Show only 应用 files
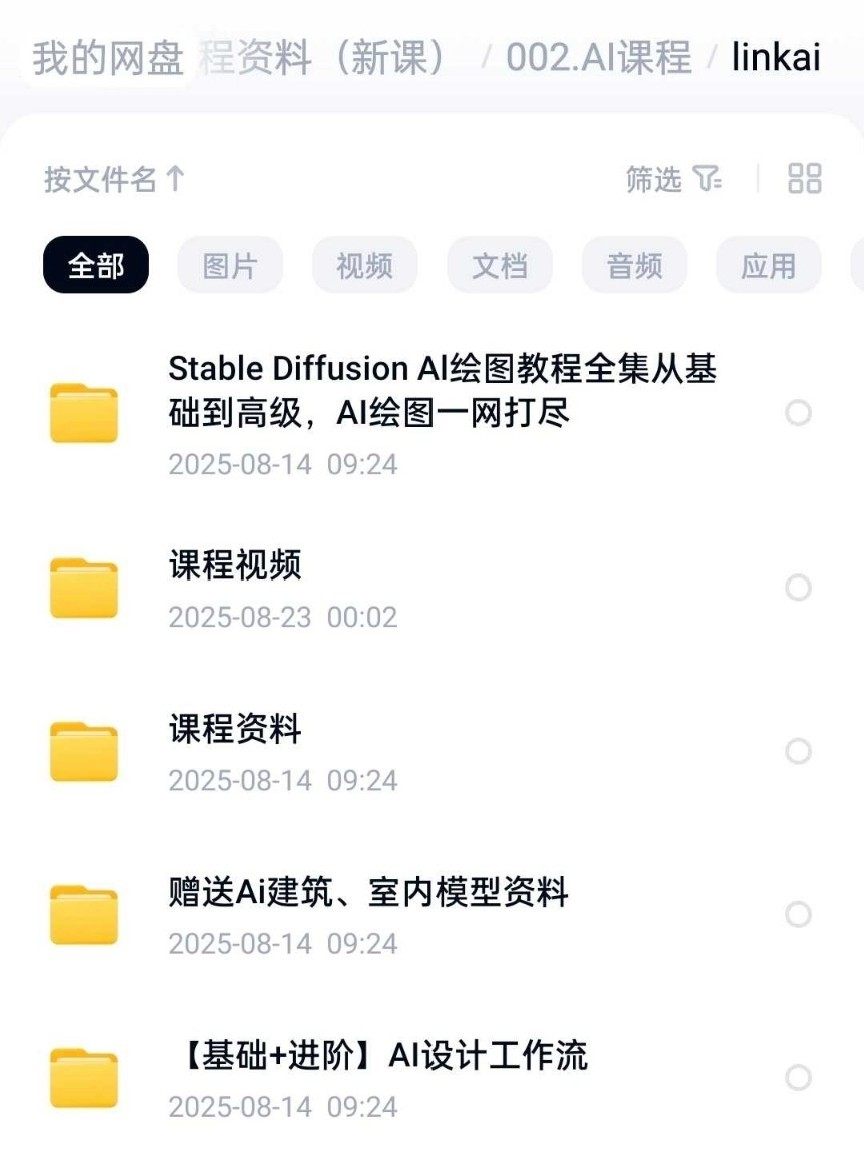The image size is (864, 1160). point(768,265)
